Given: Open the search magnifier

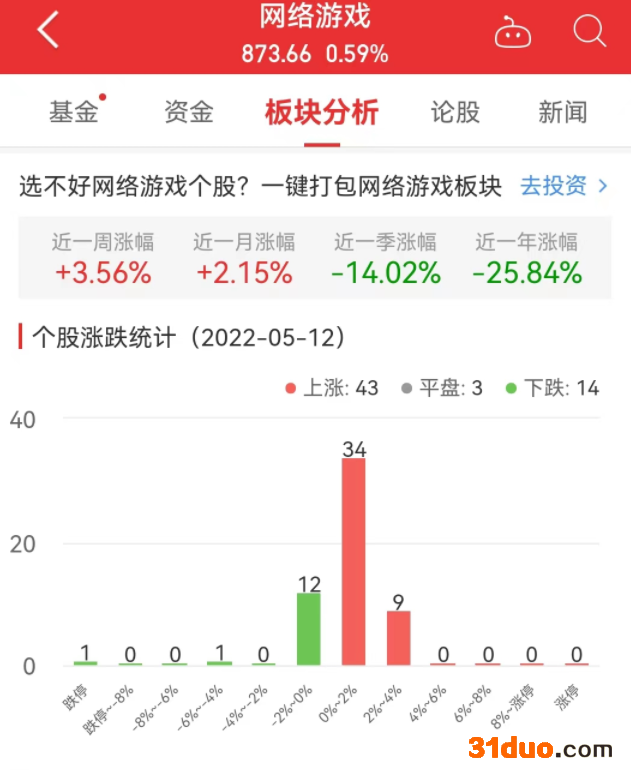Looking at the screenshot, I should point(589,32).
